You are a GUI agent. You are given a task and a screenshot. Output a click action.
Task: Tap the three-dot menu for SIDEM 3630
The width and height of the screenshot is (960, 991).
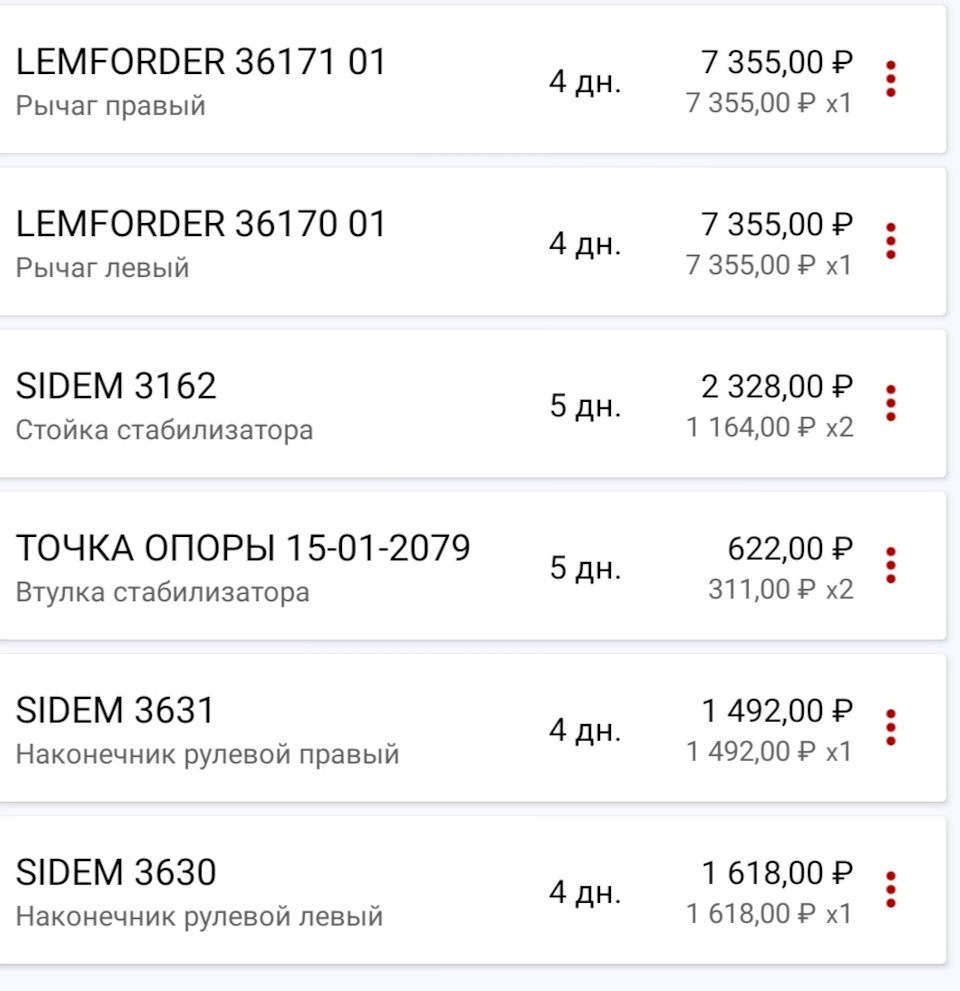pyautogui.click(x=890, y=889)
